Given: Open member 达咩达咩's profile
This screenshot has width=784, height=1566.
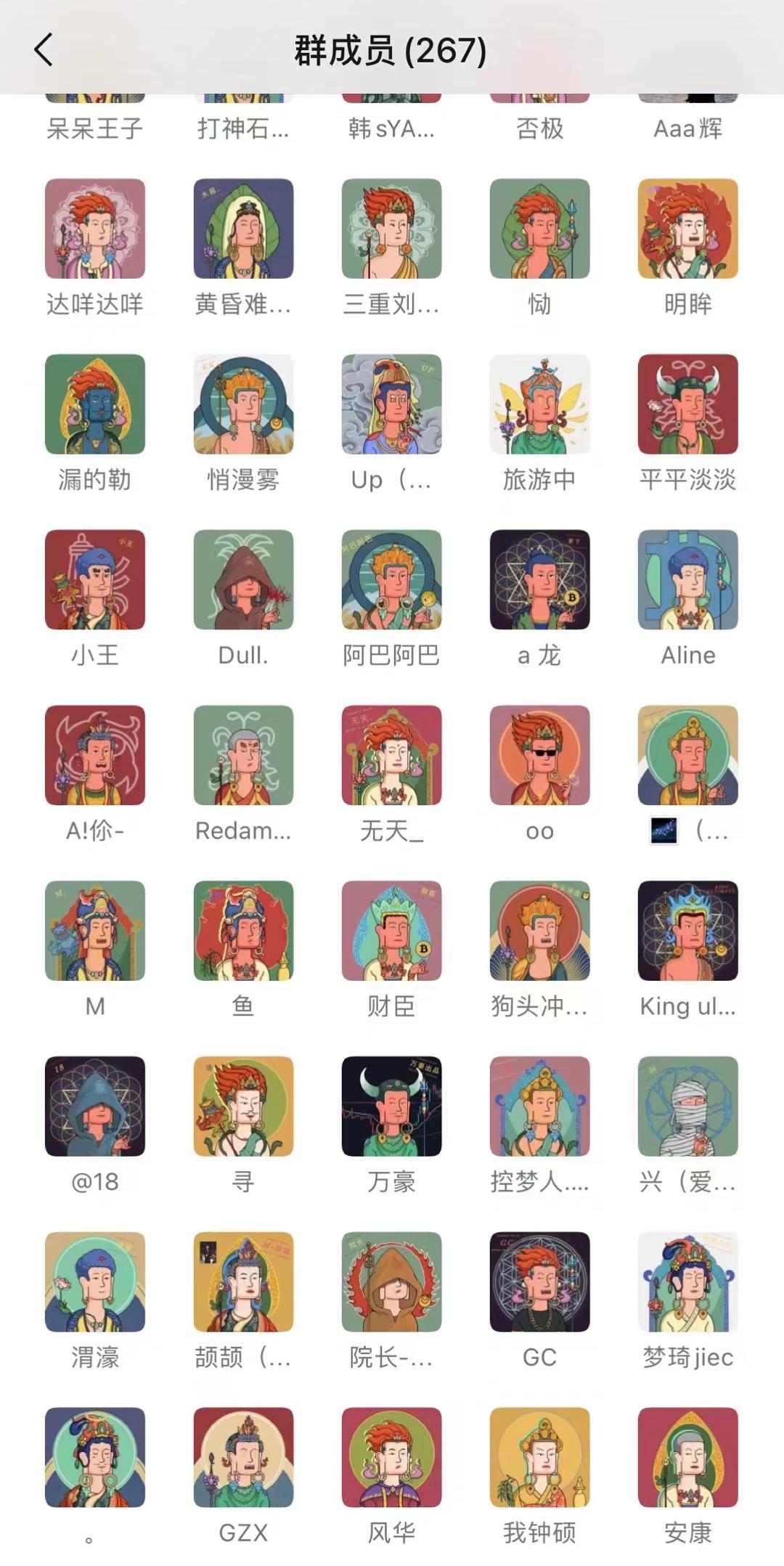Looking at the screenshot, I should tap(95, 229).
